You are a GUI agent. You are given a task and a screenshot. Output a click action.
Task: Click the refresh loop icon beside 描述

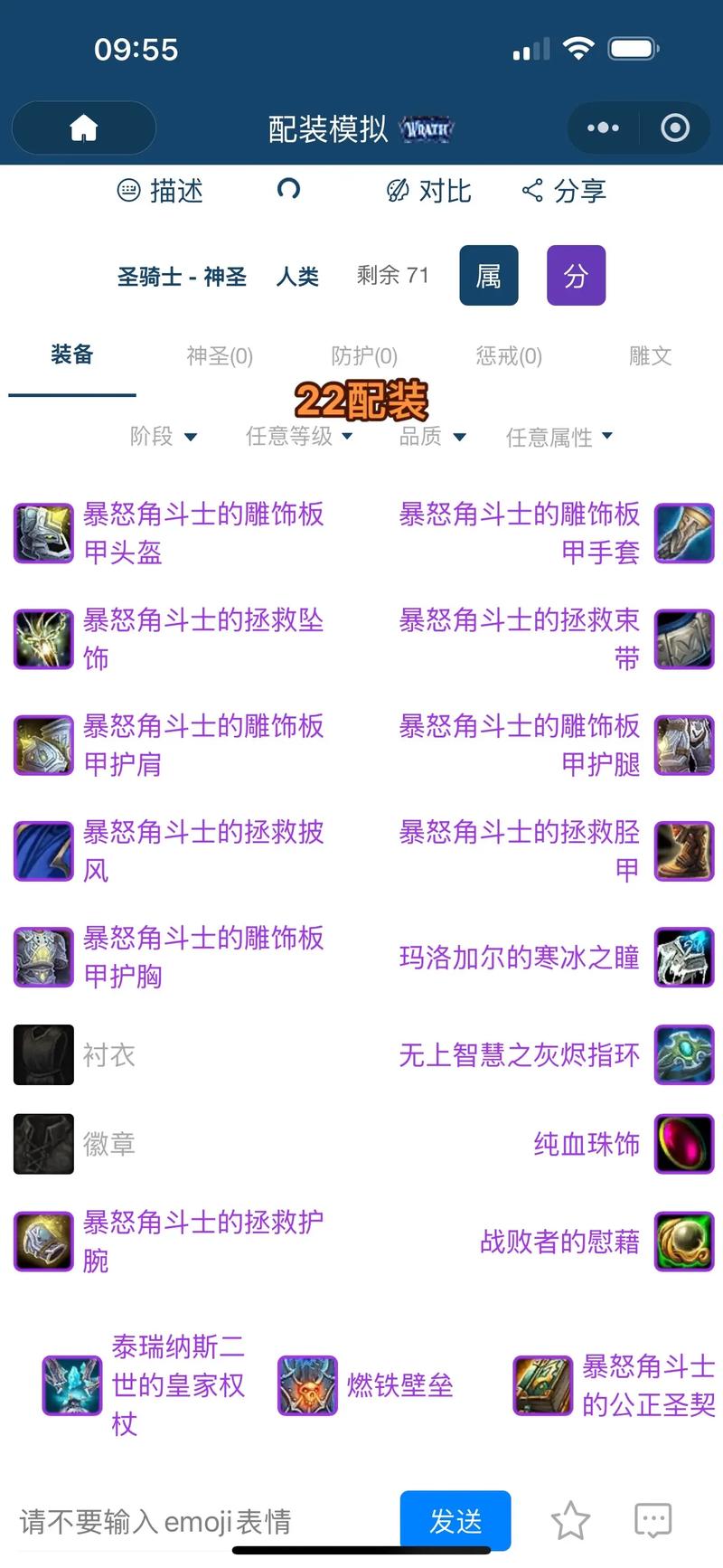point(289,191)
